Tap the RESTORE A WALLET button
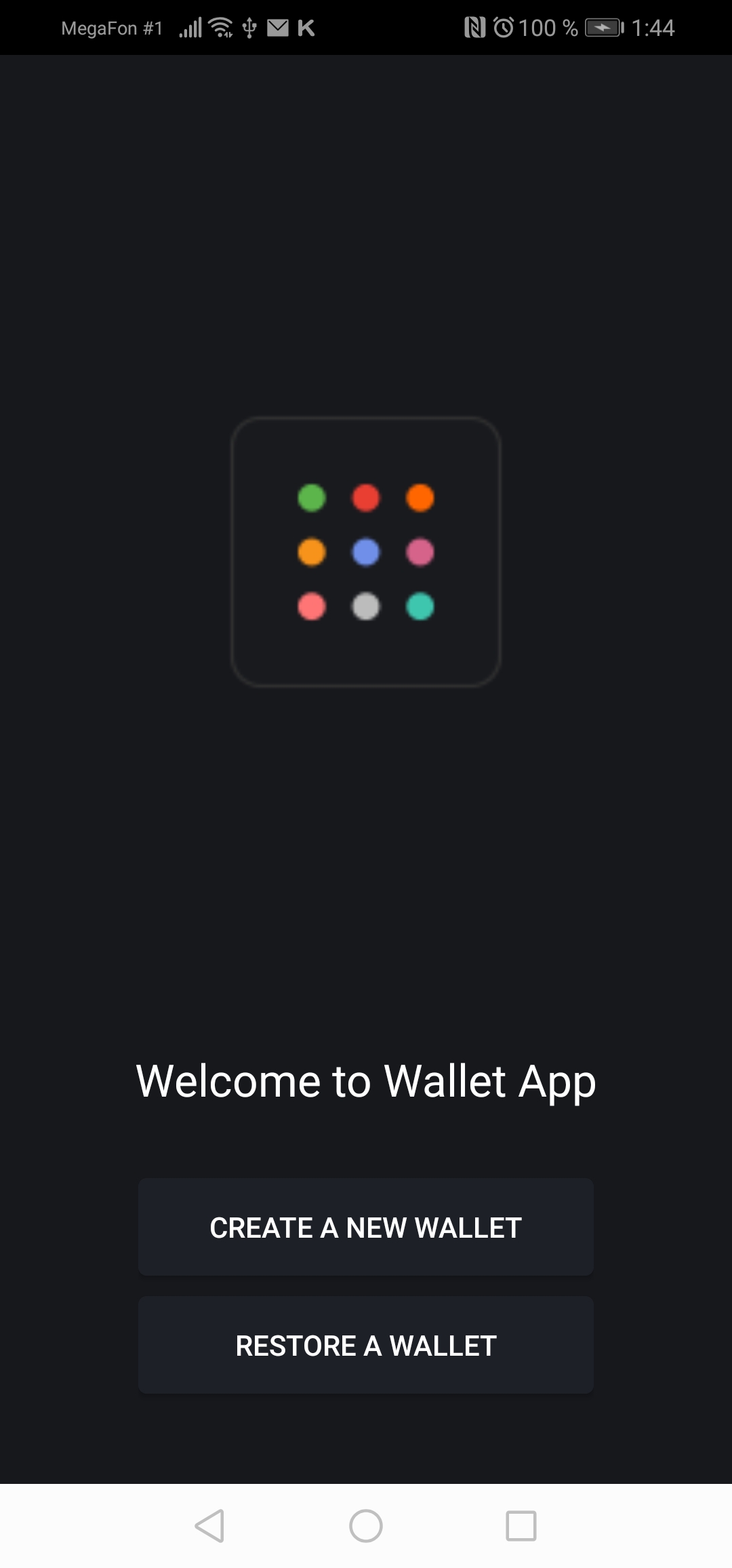 pos(365,1344)
